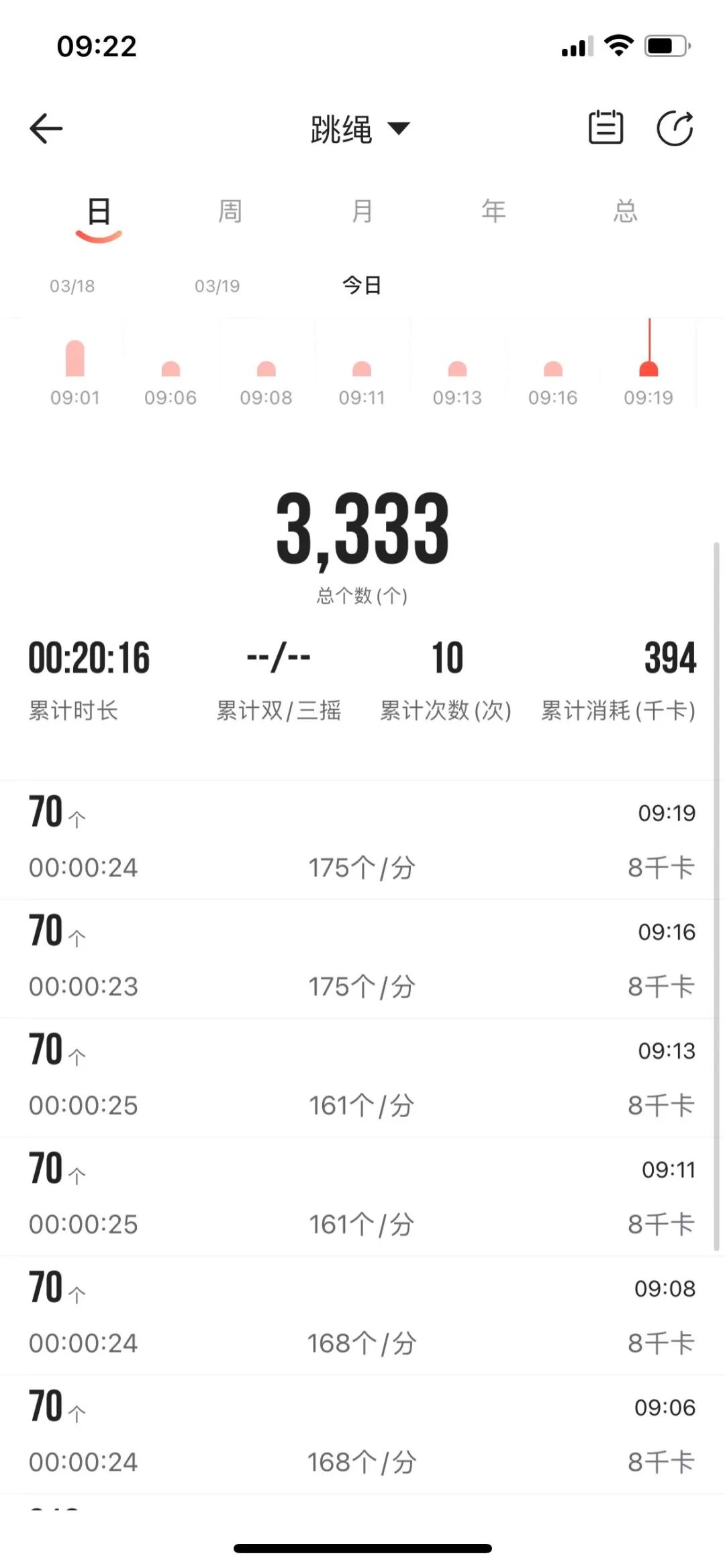Viewport: 725px width, 1568px height.
Task: Switch to the 总 tab
Action: (625, 211)
